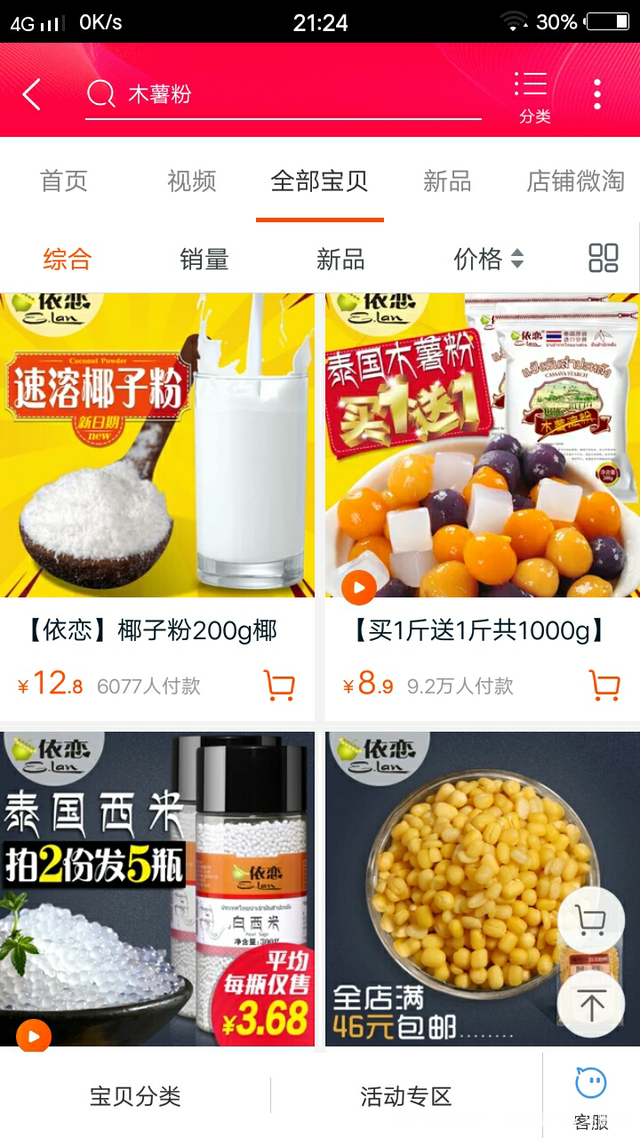640x1138 pixels.
Task: Go back using the arrow icon
Action: (32, 95)
